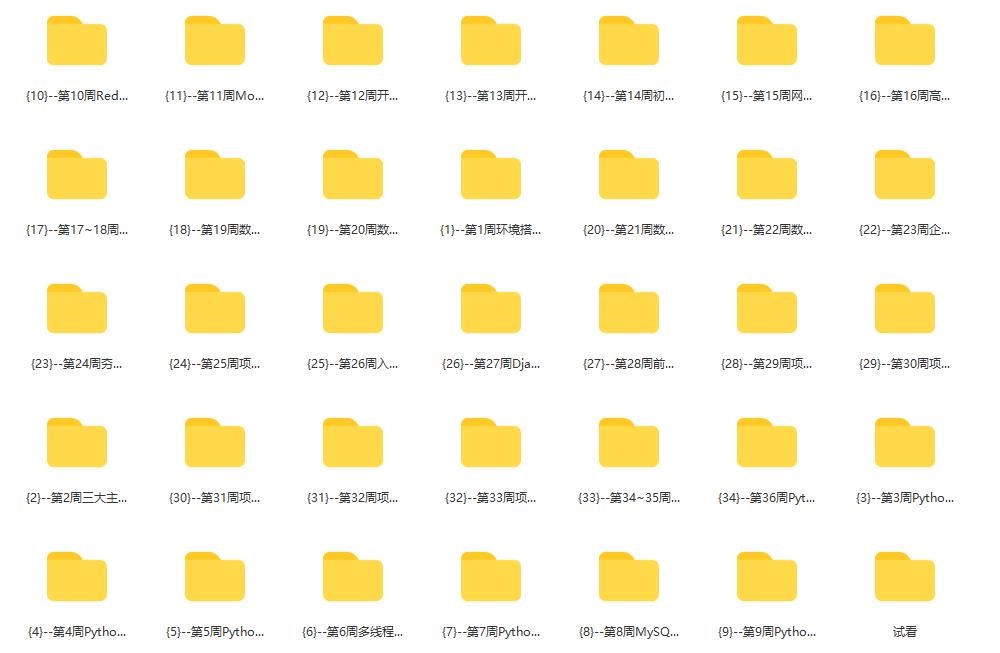The height and width of the screenshot is (653, 1000).
Task: Open folder {26}--第27周Dja...
Action: pyautogui.click(x=491, y=310)
